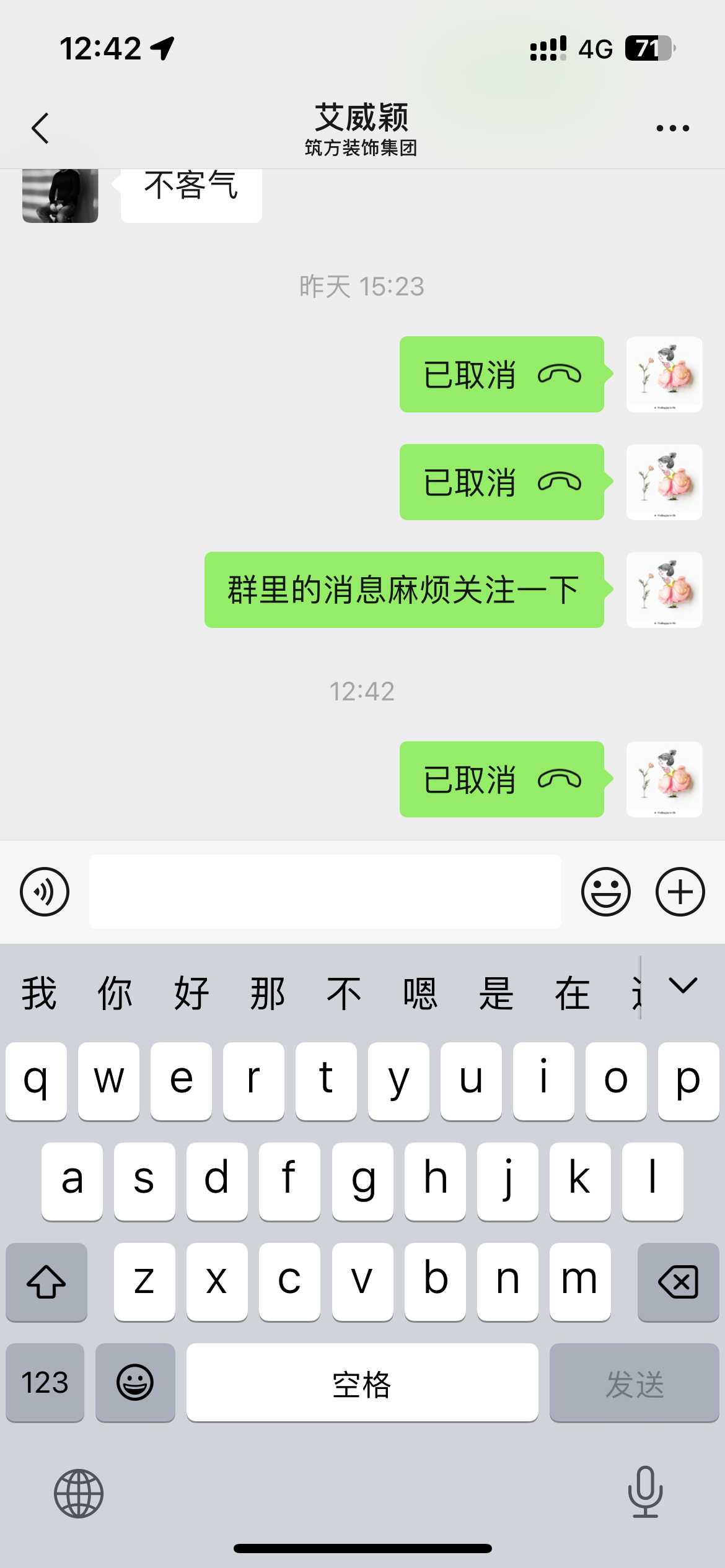Select the suggestion 好

click(191, 993)
